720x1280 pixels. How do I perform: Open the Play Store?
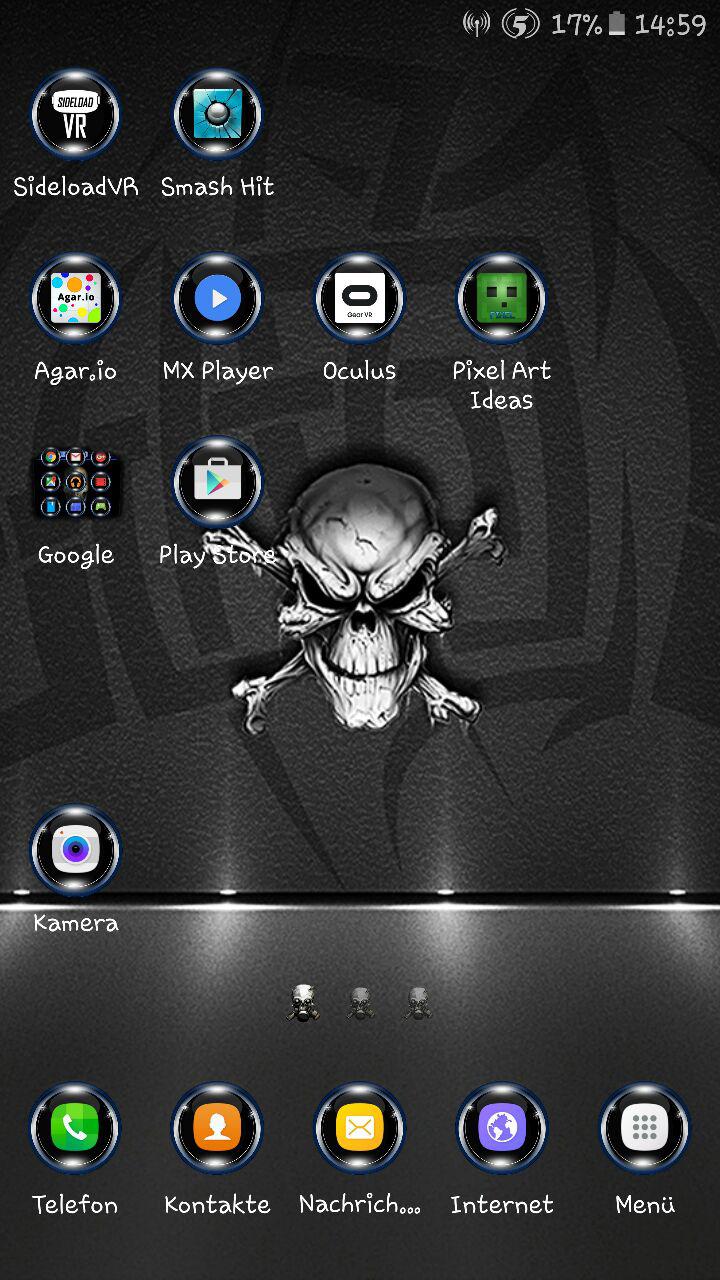pyautogui.click(x=217, y=483)
